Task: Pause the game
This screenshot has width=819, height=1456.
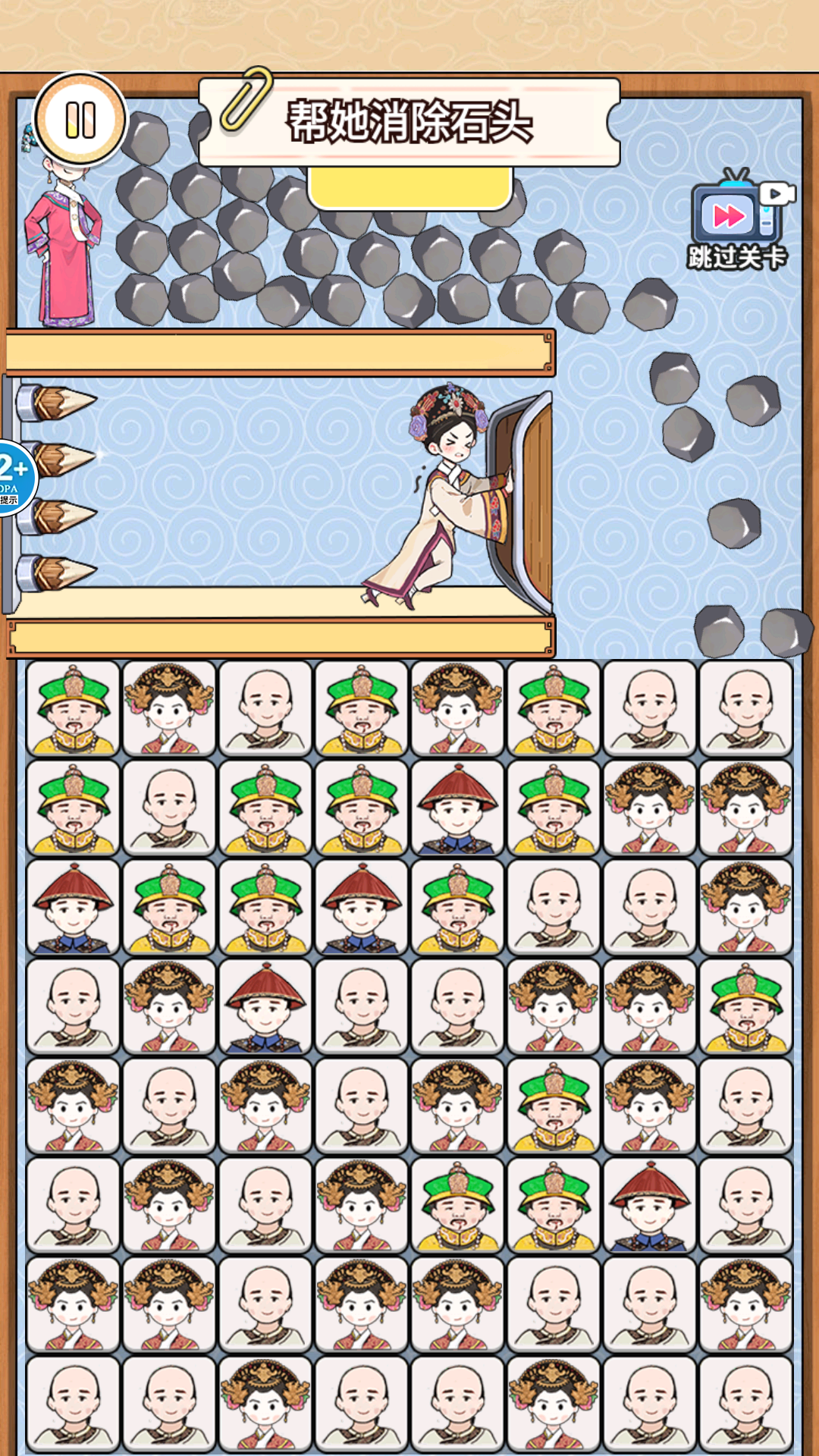Action: [x=80, y=120]
